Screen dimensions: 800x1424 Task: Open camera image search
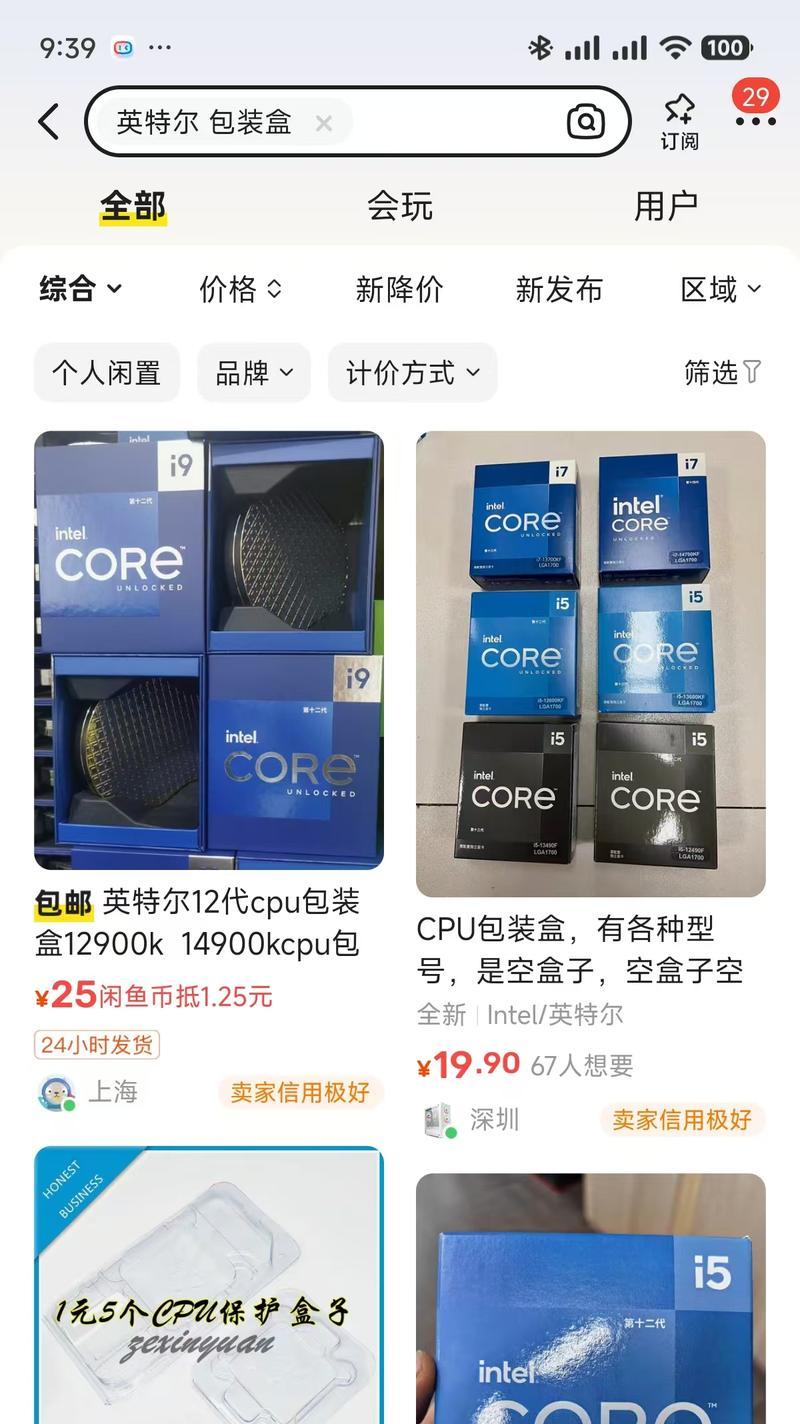pyautogui.click(x=586, y=122)
